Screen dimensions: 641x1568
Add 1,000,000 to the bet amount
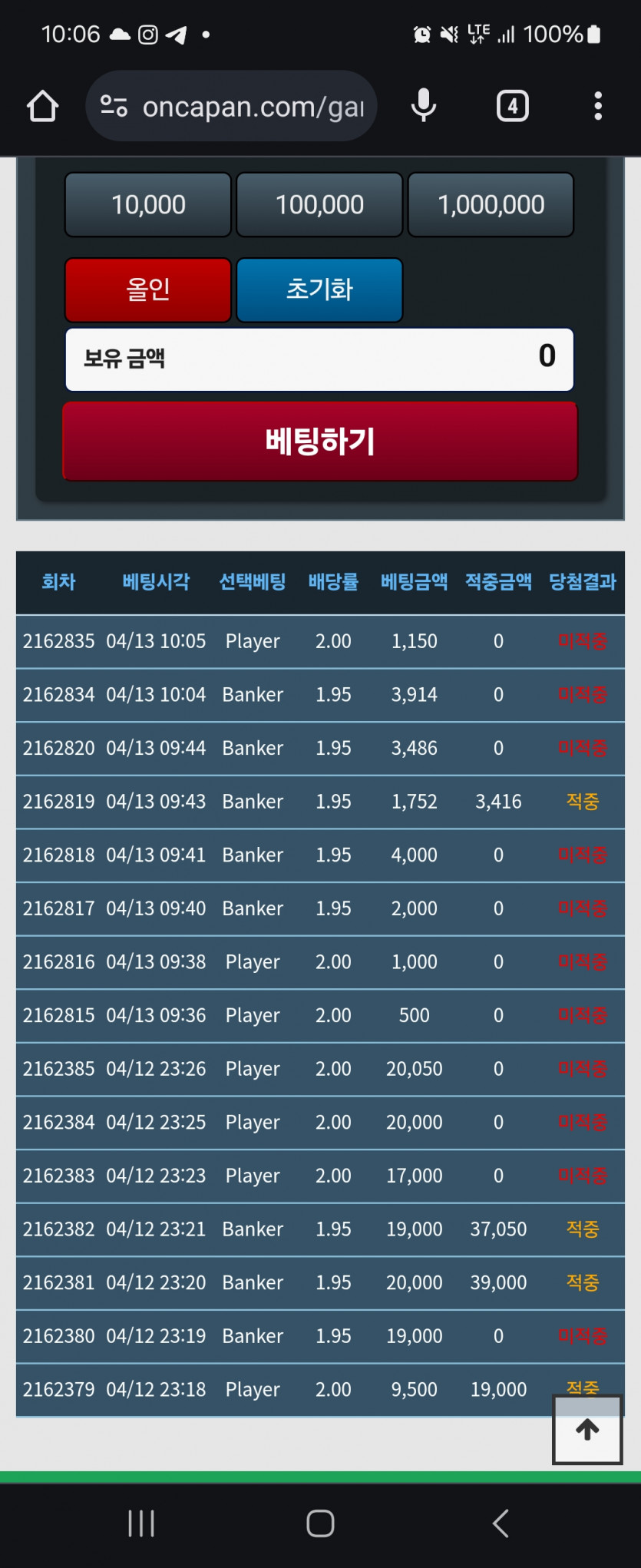(491, 205)
